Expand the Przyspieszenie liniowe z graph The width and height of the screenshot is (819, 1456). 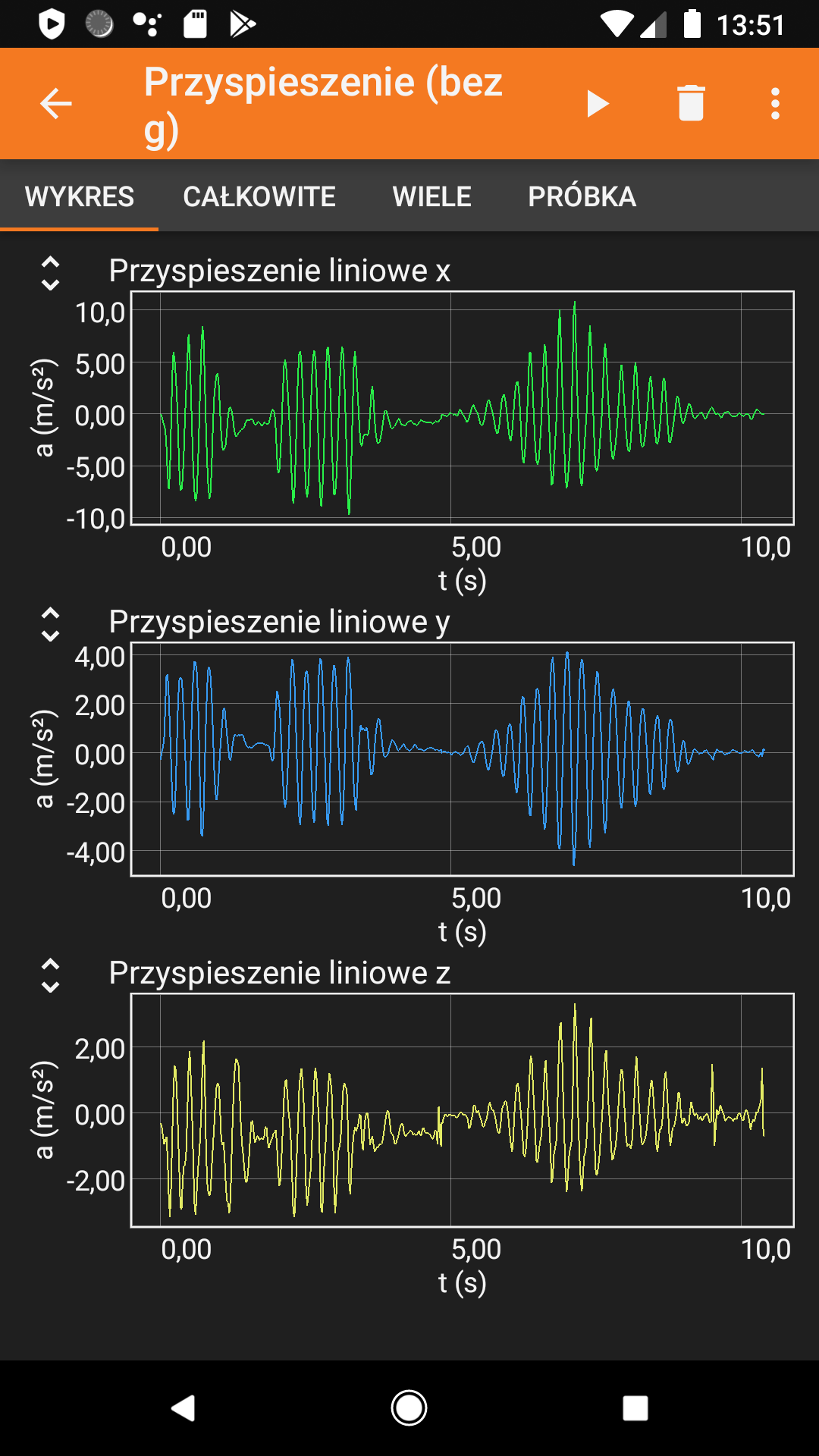tap(50, 975)
